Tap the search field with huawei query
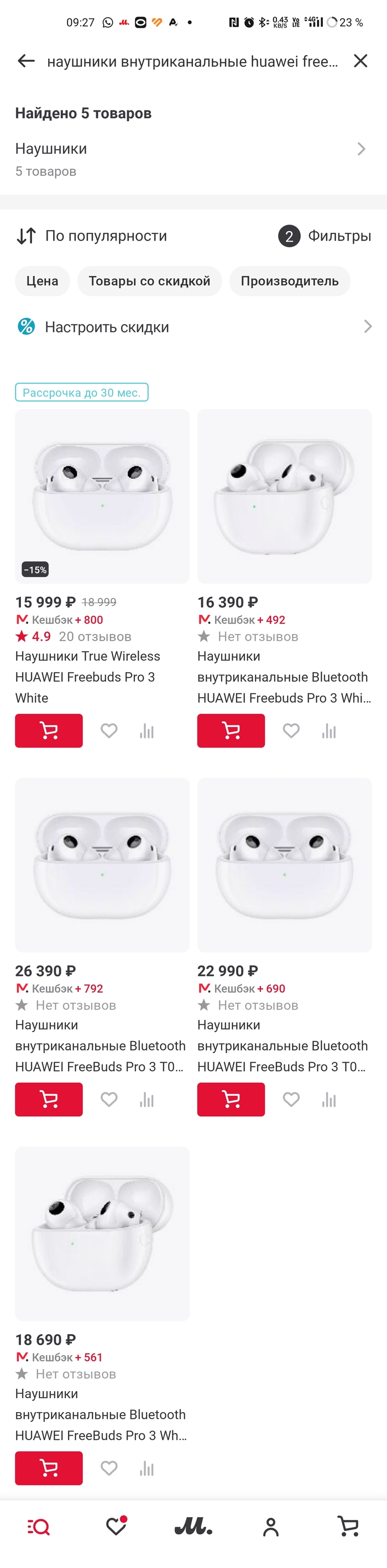The height and width of the screenshot is (1568, 387). click(x=192, y=61)
